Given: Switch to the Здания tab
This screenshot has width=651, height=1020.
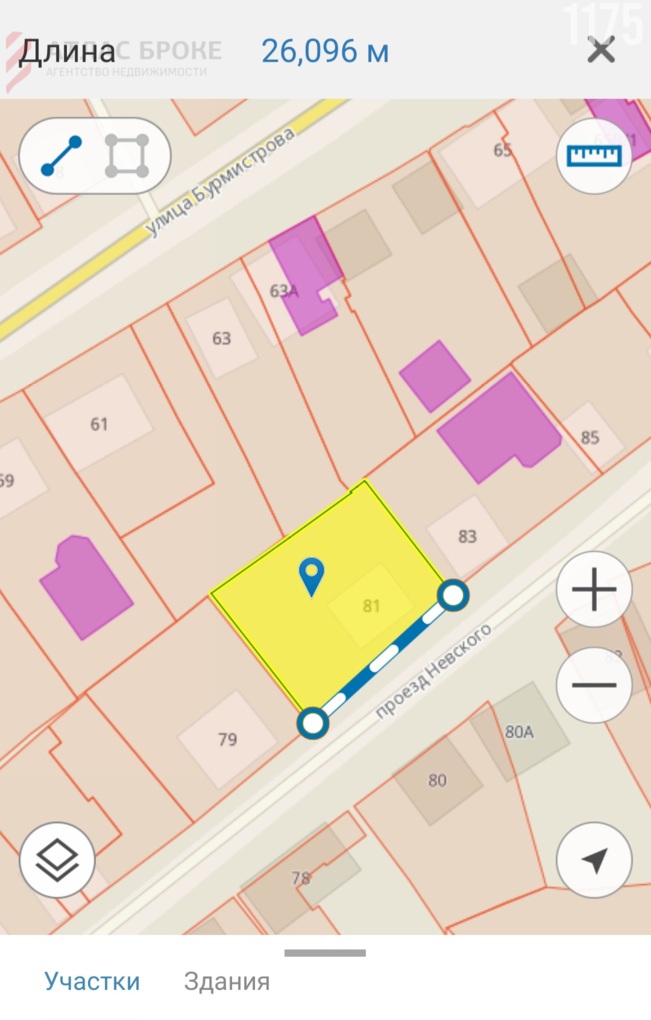Looking at the screenshot, I should point(227,981).
